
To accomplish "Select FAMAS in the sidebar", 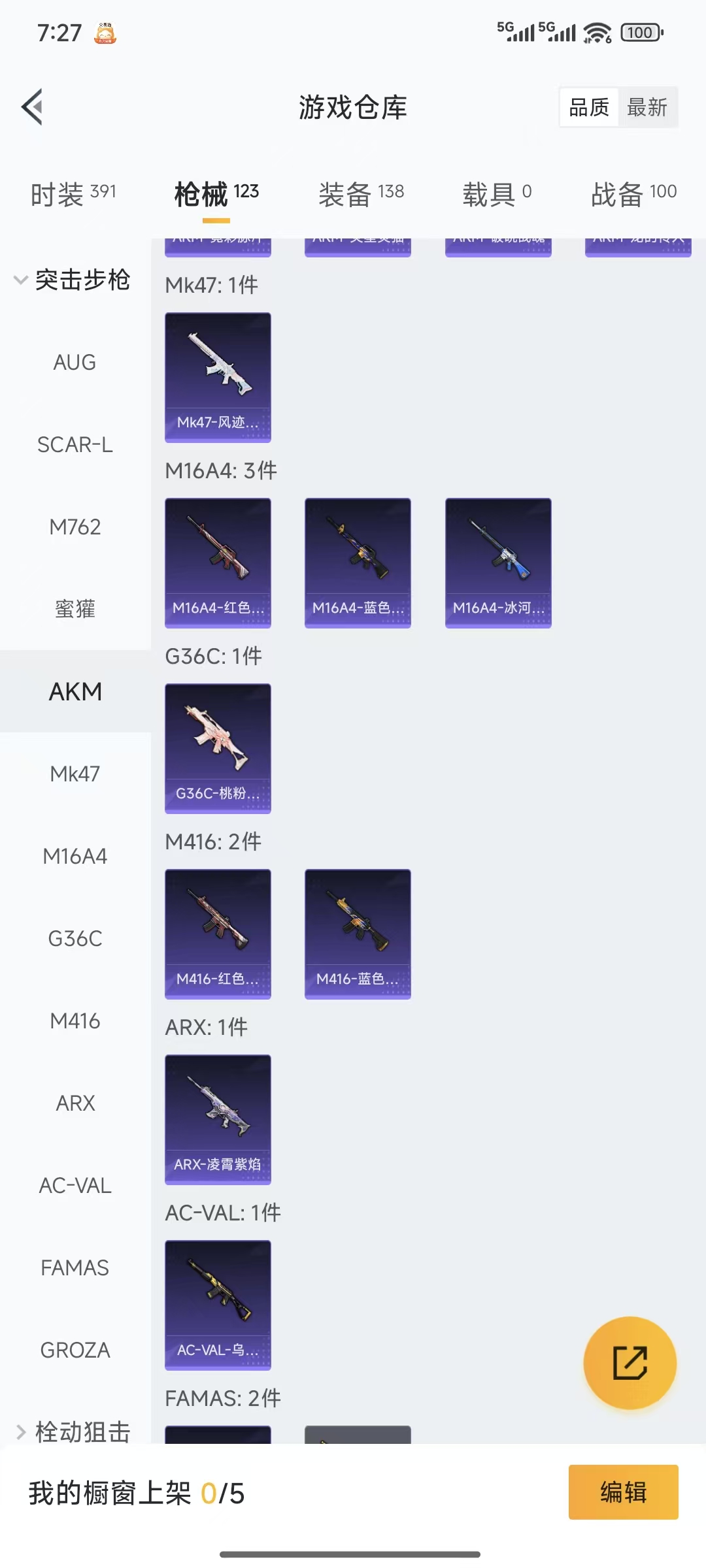I will coord(75,1267).
